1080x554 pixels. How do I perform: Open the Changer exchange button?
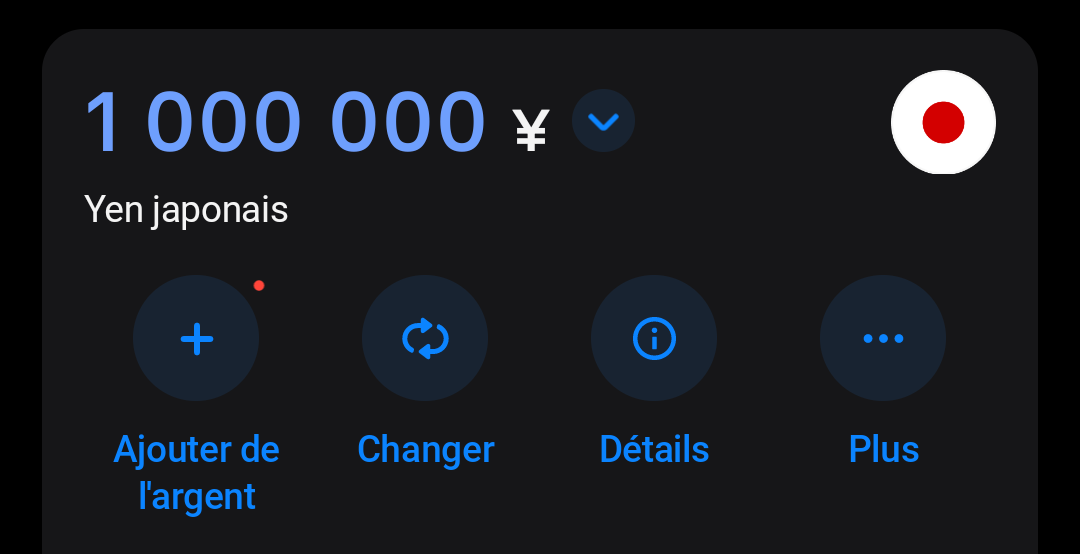tap(425, 339)
